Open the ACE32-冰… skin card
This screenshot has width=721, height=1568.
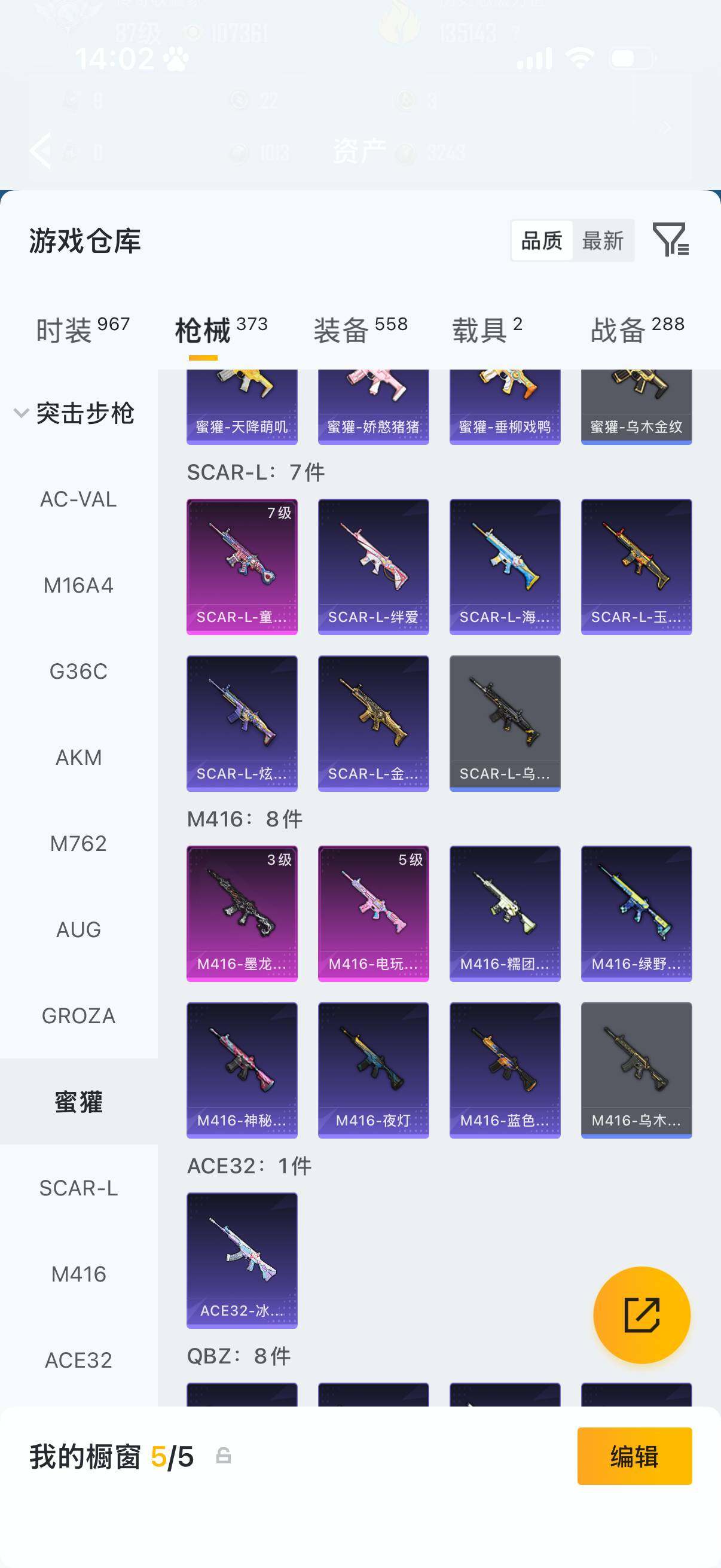(242, 1260)
